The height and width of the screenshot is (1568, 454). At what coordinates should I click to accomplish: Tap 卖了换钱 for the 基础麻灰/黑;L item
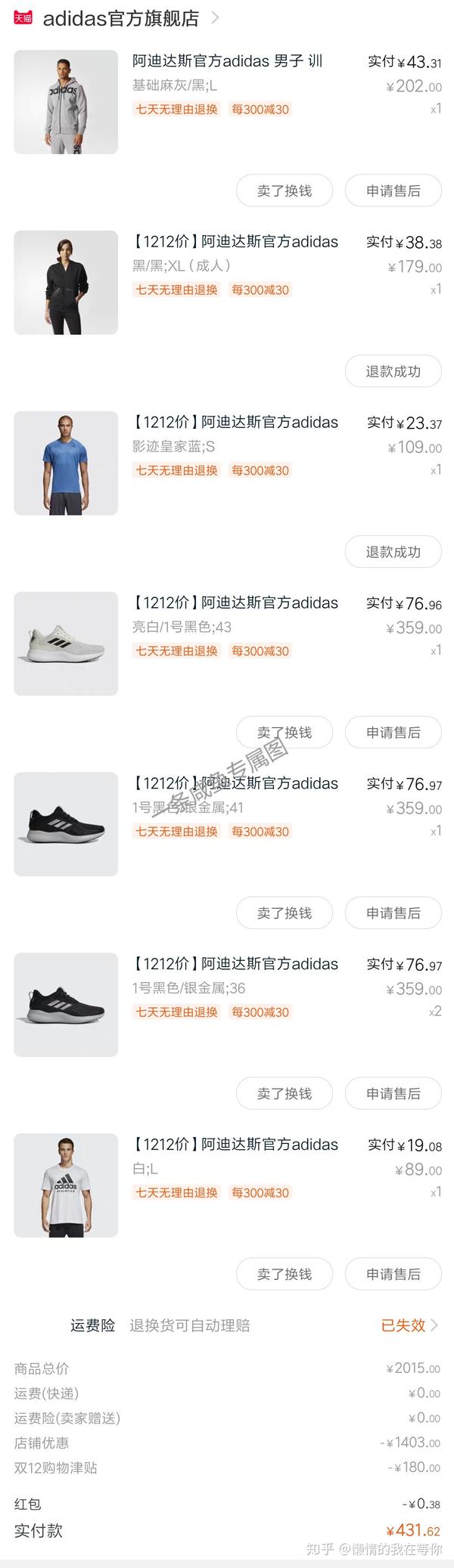(x=284, y=191)
